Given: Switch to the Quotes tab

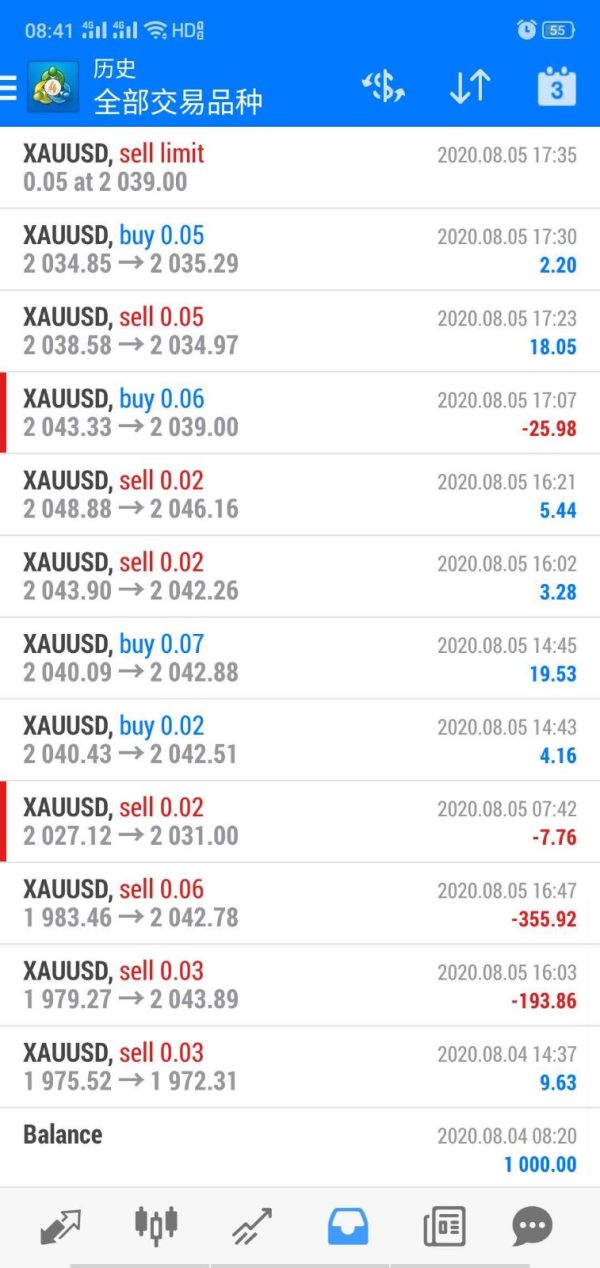Looking at the screenshot, I should [61, 1225].
